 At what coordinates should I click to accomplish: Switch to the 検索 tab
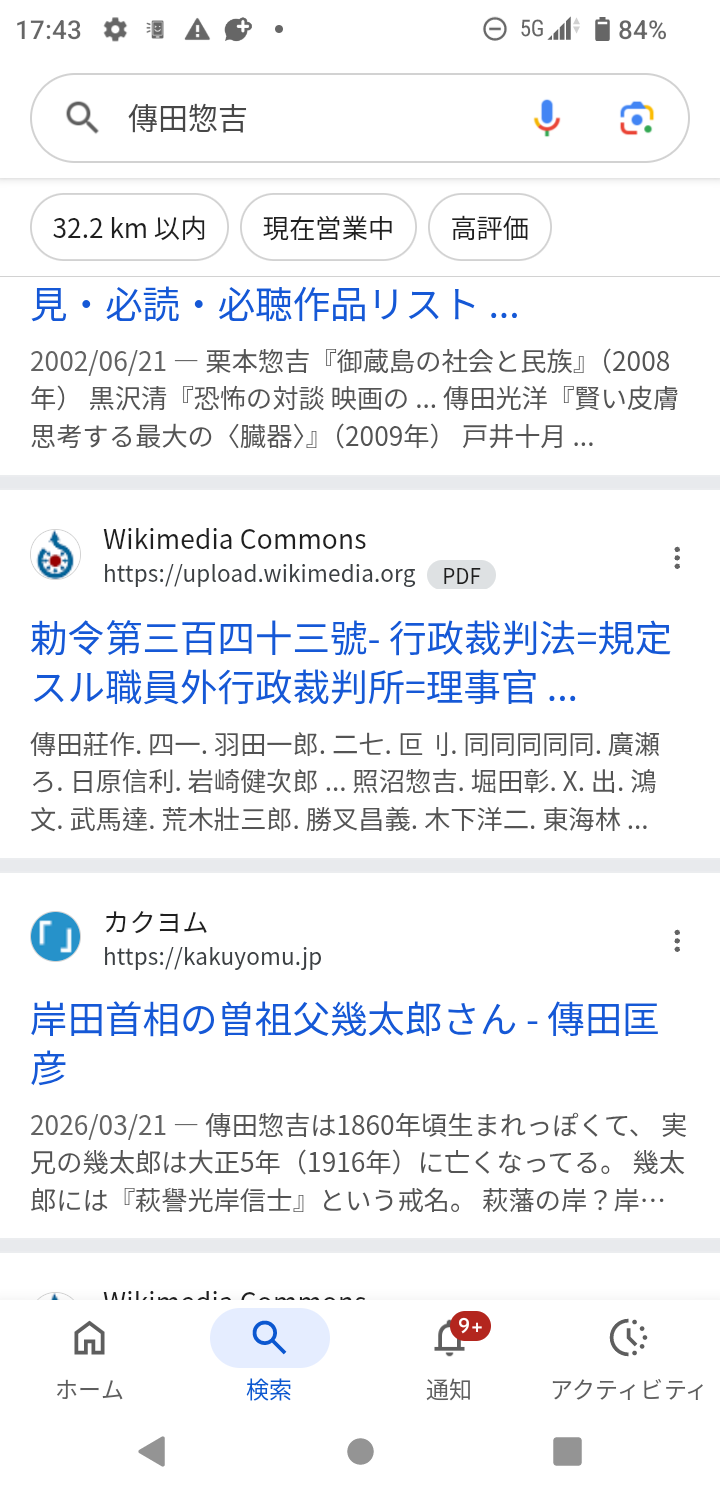269,1358
